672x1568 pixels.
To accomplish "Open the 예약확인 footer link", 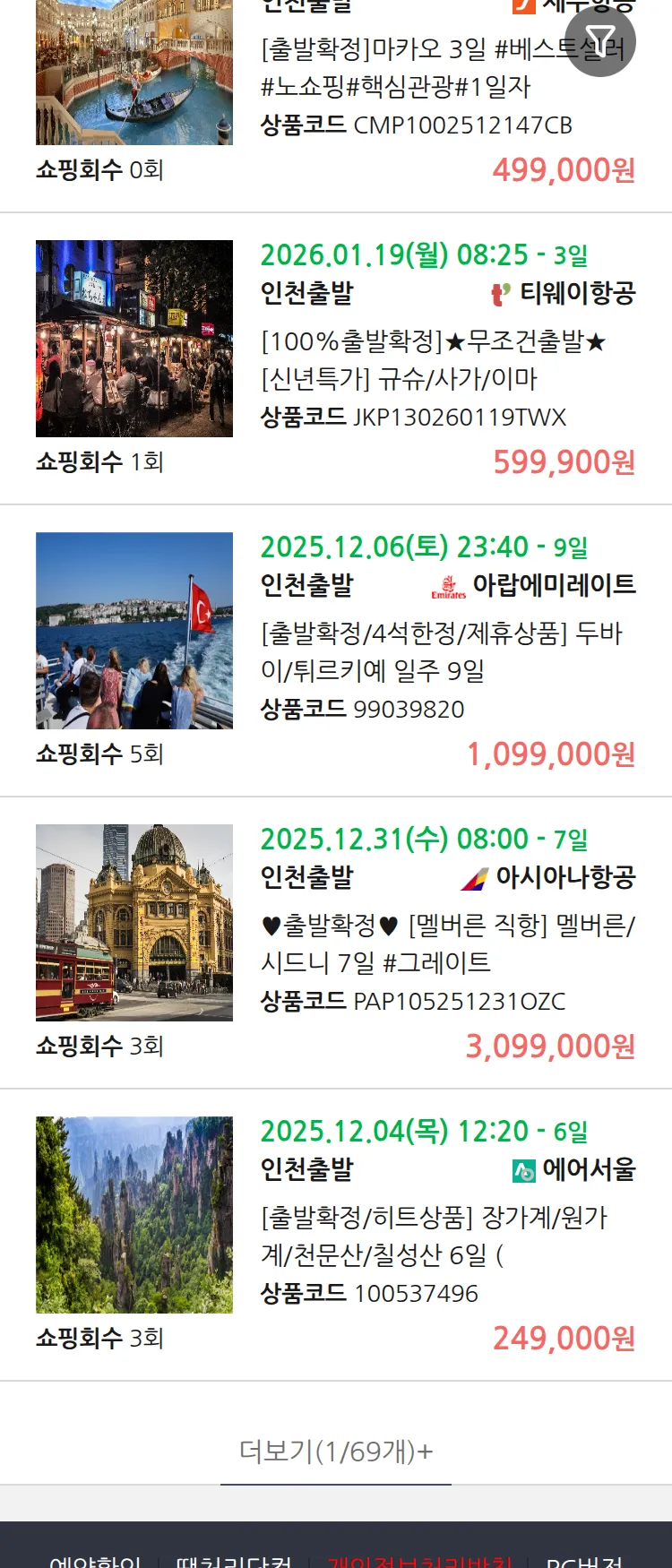I will [x=95, y=1561].
